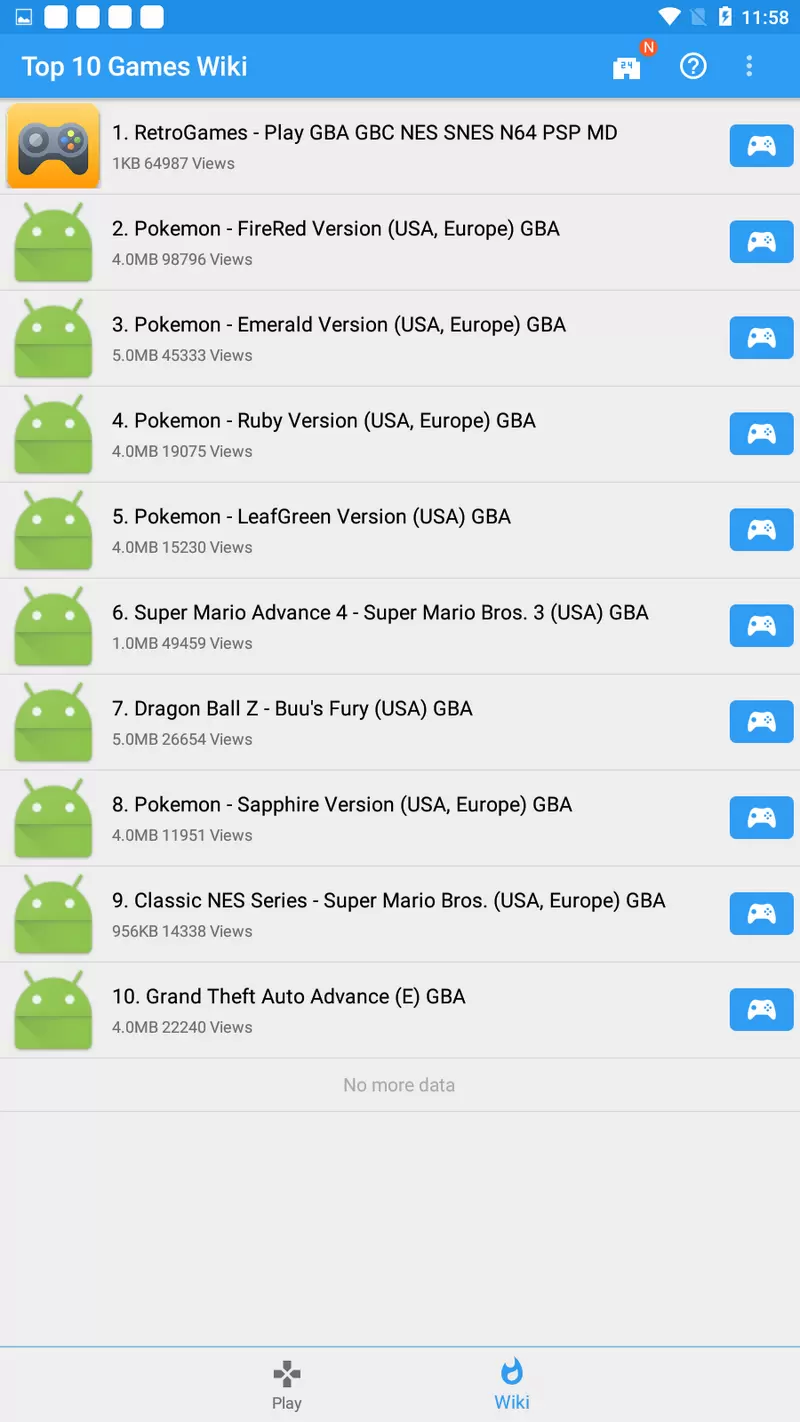Open the store icon with N badge
Screen dimensions: 800x1422
628,66
